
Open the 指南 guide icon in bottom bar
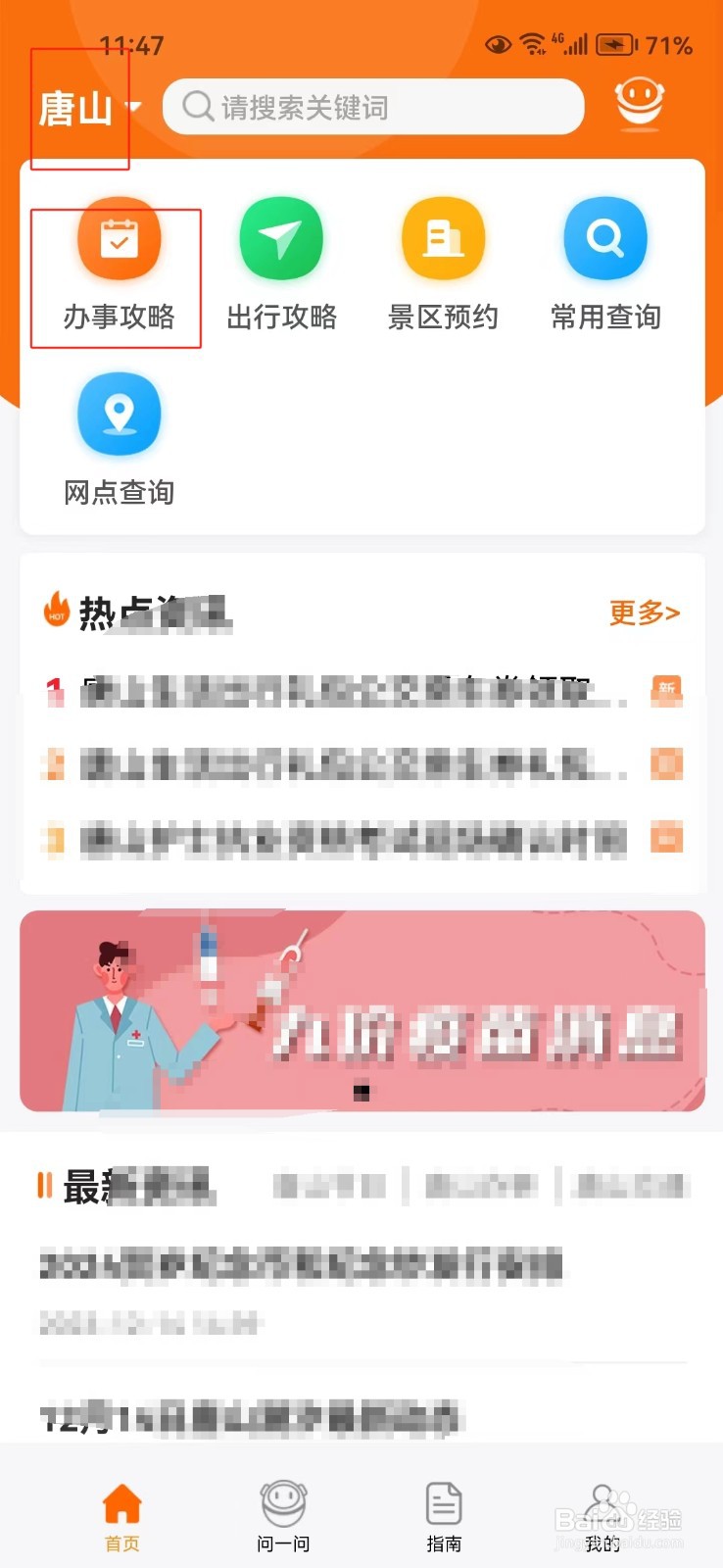444,1499
